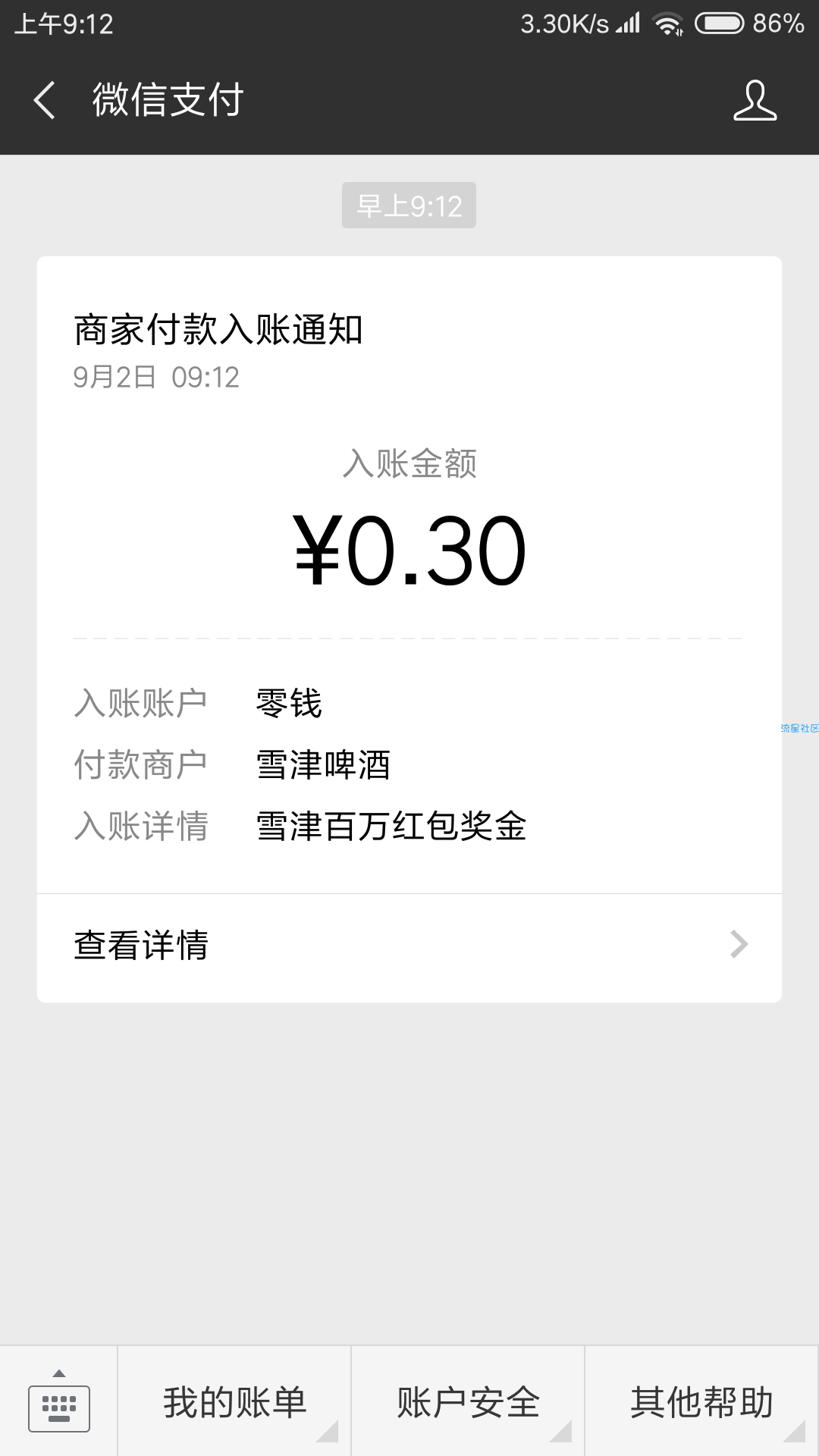The width and height of the screenshot is (819, 1456).
Task: Open the 我的账单 menu
Action: click(234, 1401)
